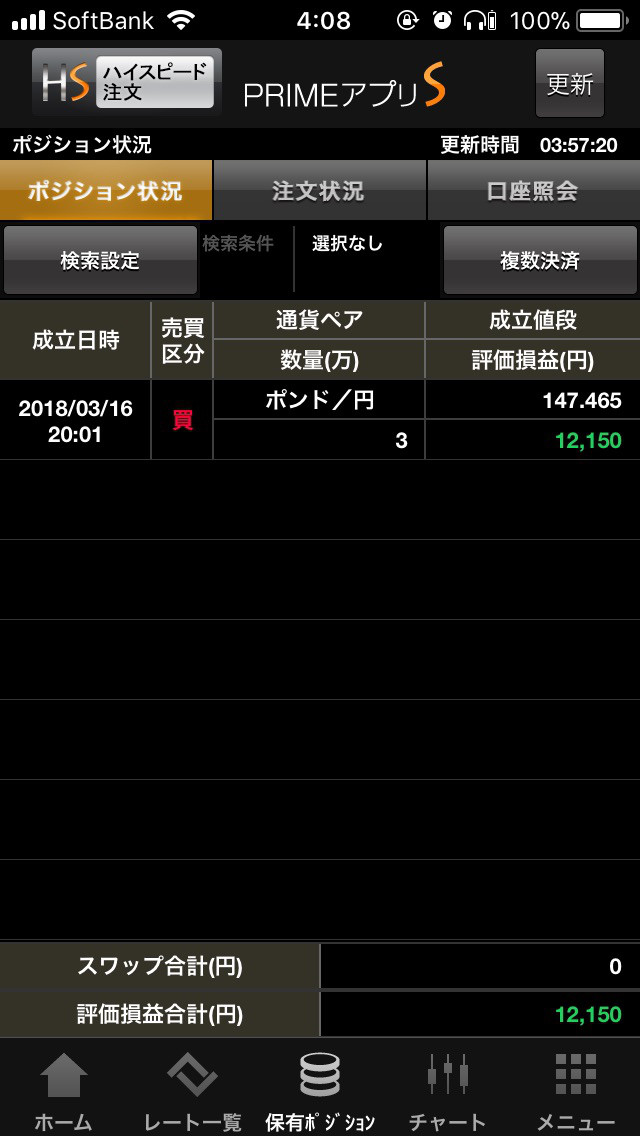Tap the 複数決済 button
The width and height of the screenshot is (640, 1136).
540,261
